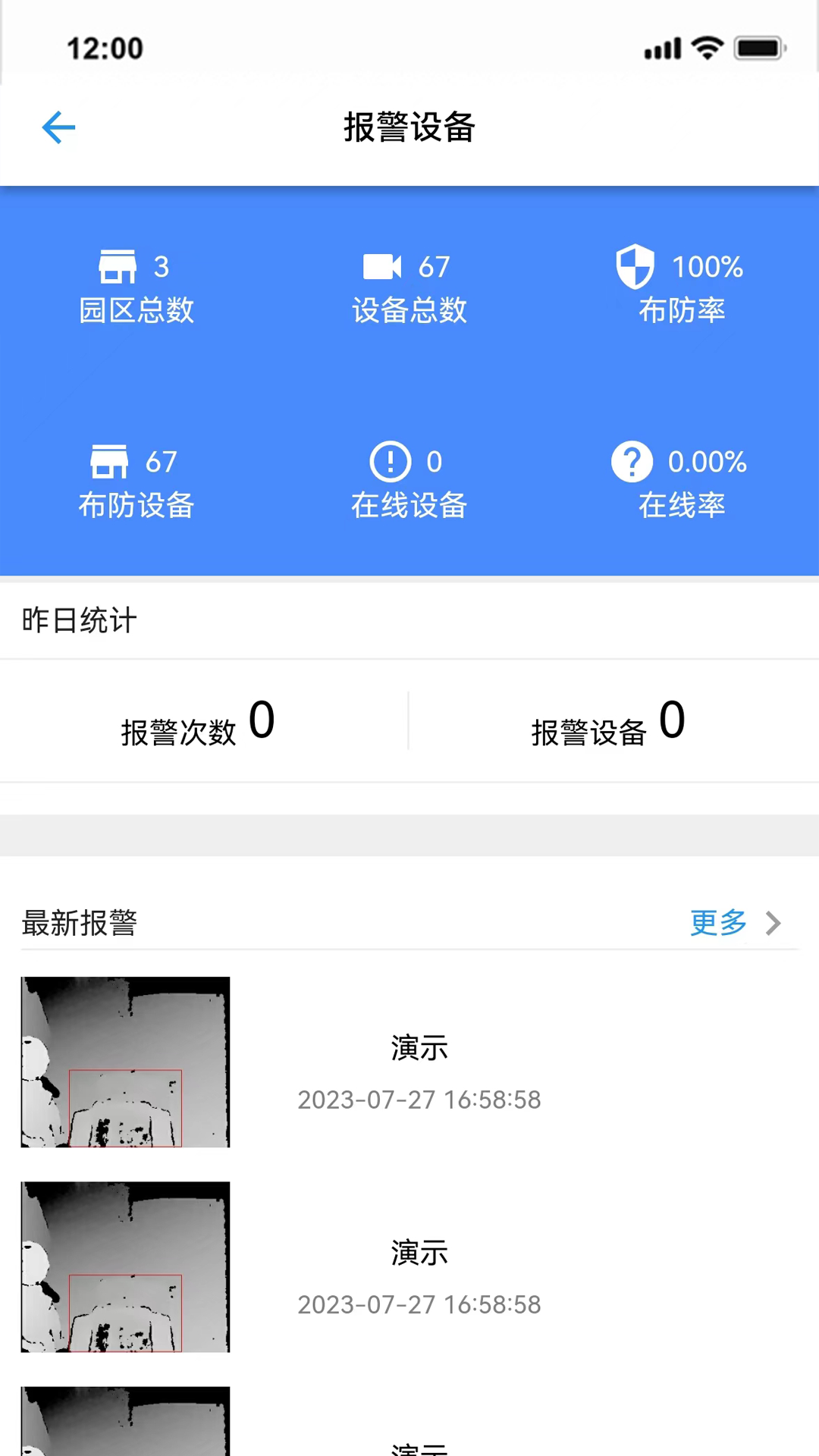Tap the question mark icon for 在线率
This screenshot has height=1456, width=819.
tap(632, 461)
